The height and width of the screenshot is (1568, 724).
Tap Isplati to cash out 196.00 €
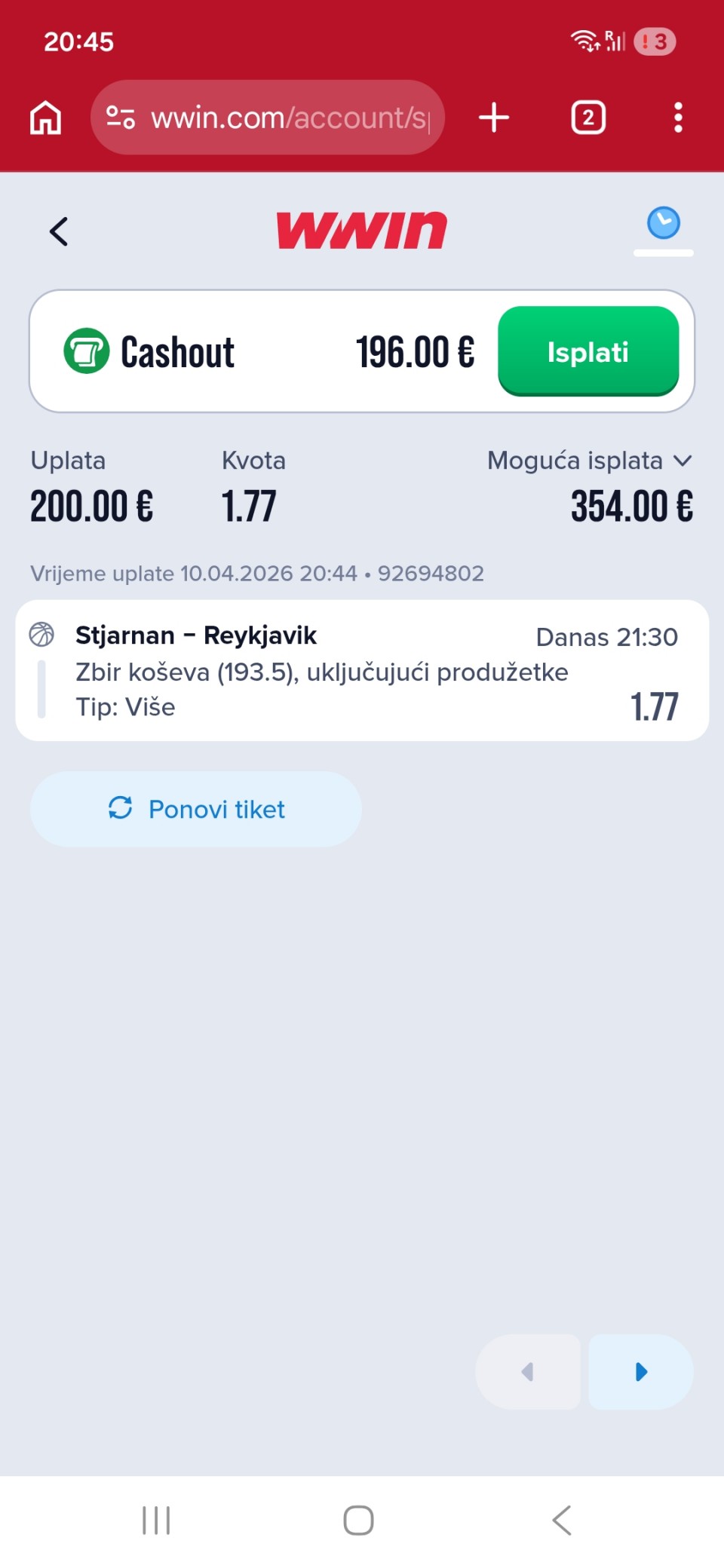pos(587,351)
